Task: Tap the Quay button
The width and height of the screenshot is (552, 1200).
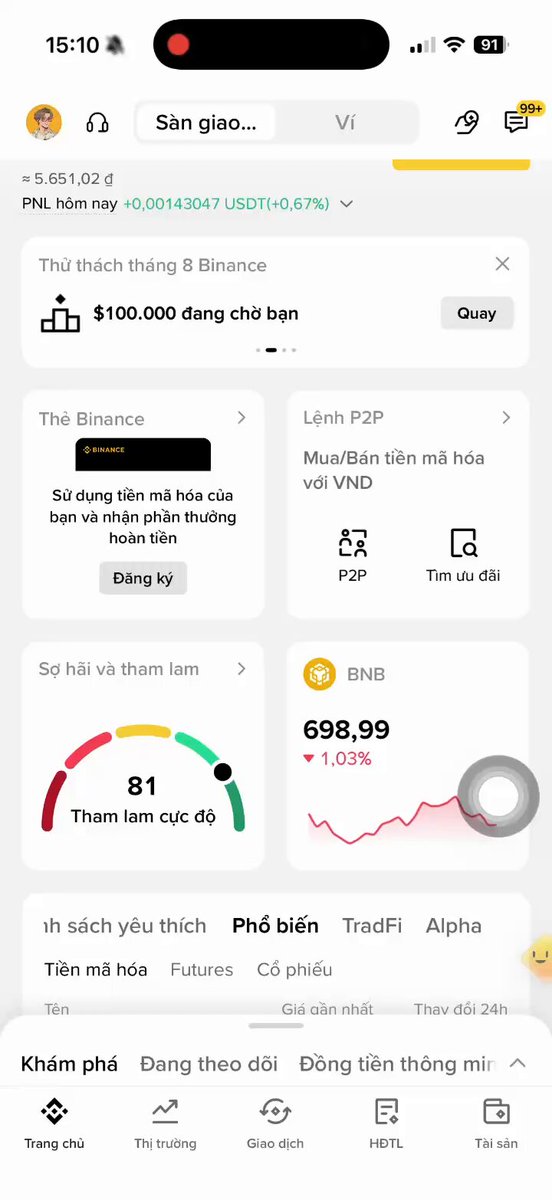Action: [477, 313]
